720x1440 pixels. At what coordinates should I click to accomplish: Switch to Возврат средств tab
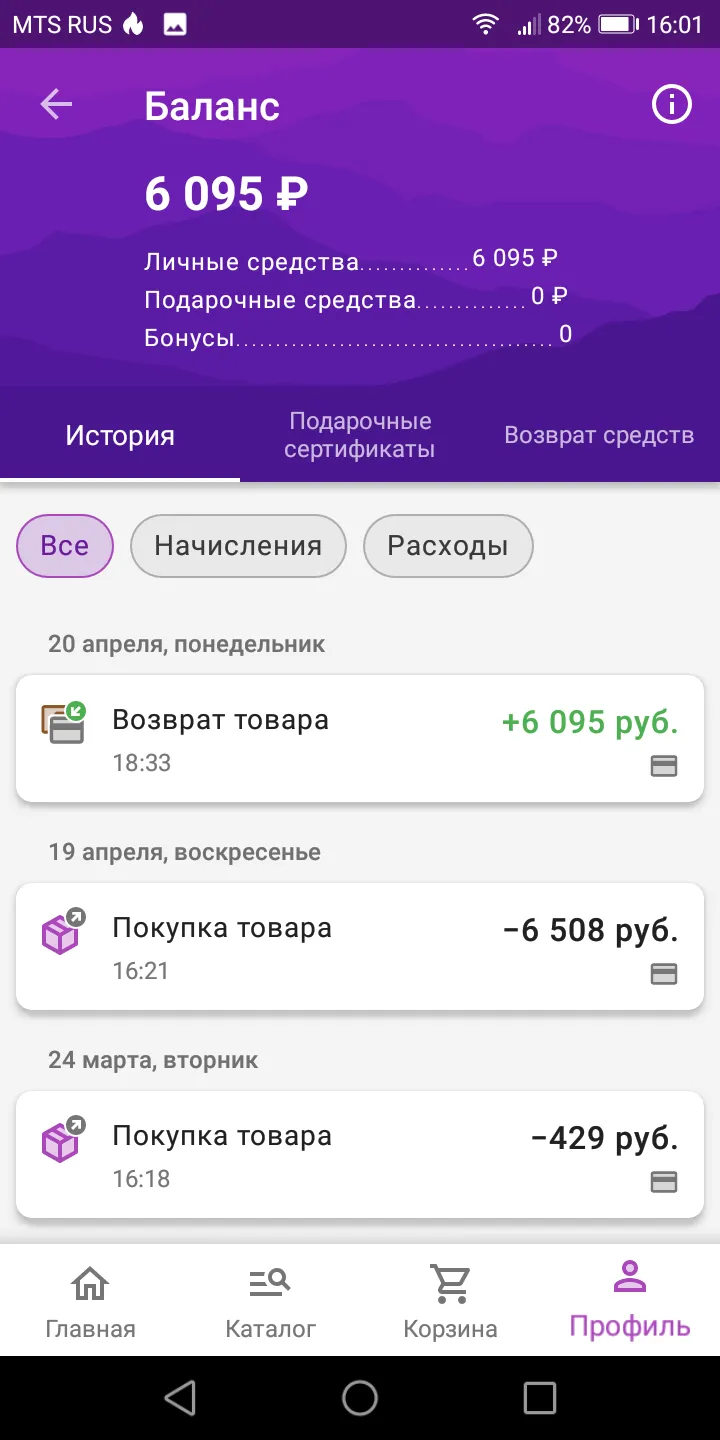click(599, 436)
